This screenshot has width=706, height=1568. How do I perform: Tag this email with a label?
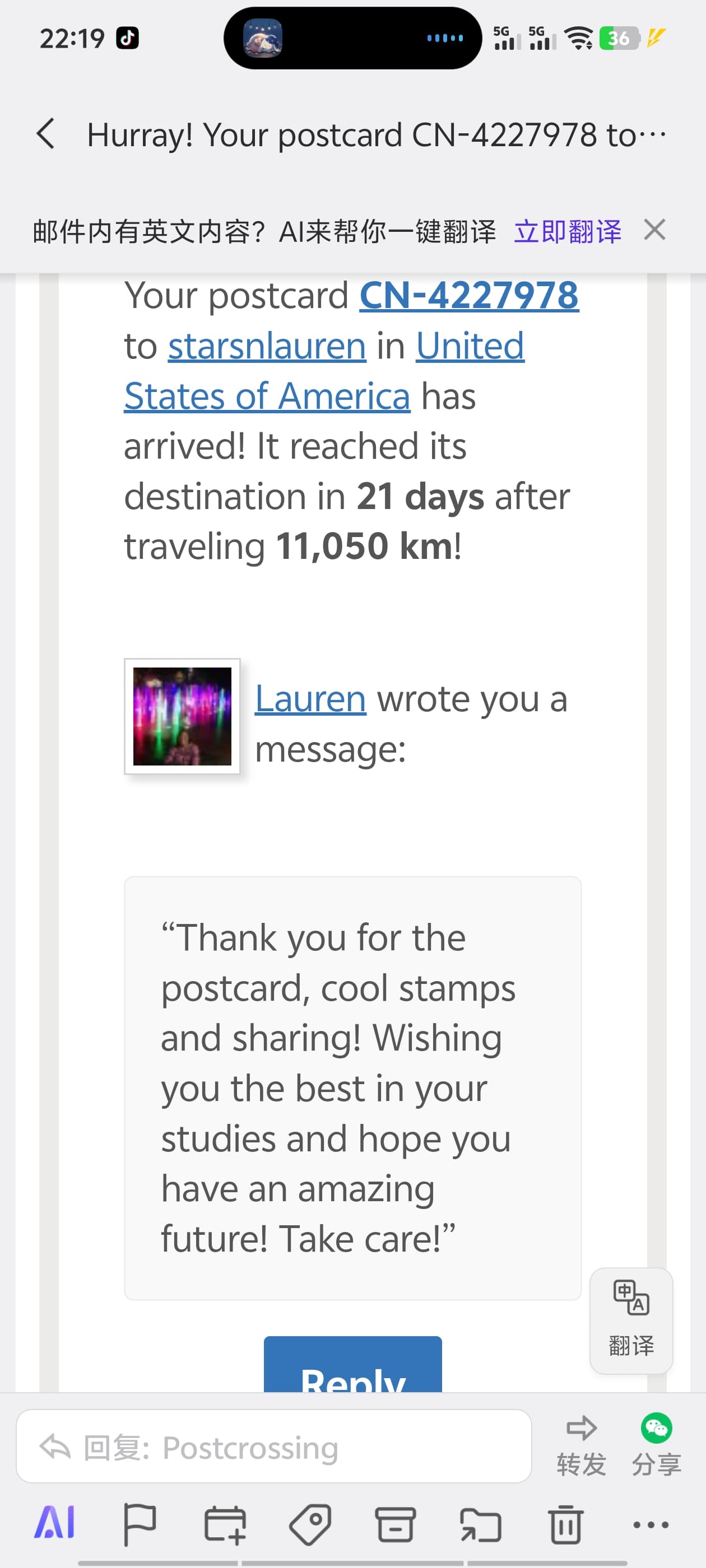pos(310,1524)
